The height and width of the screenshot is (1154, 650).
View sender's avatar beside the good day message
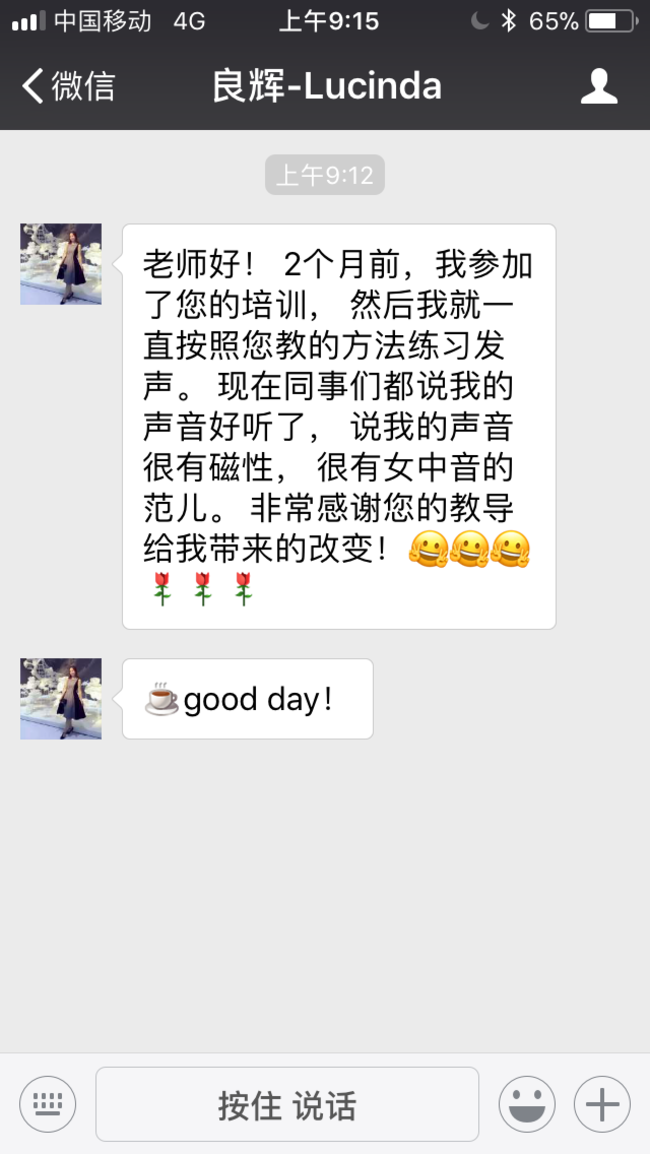[61, 698]
